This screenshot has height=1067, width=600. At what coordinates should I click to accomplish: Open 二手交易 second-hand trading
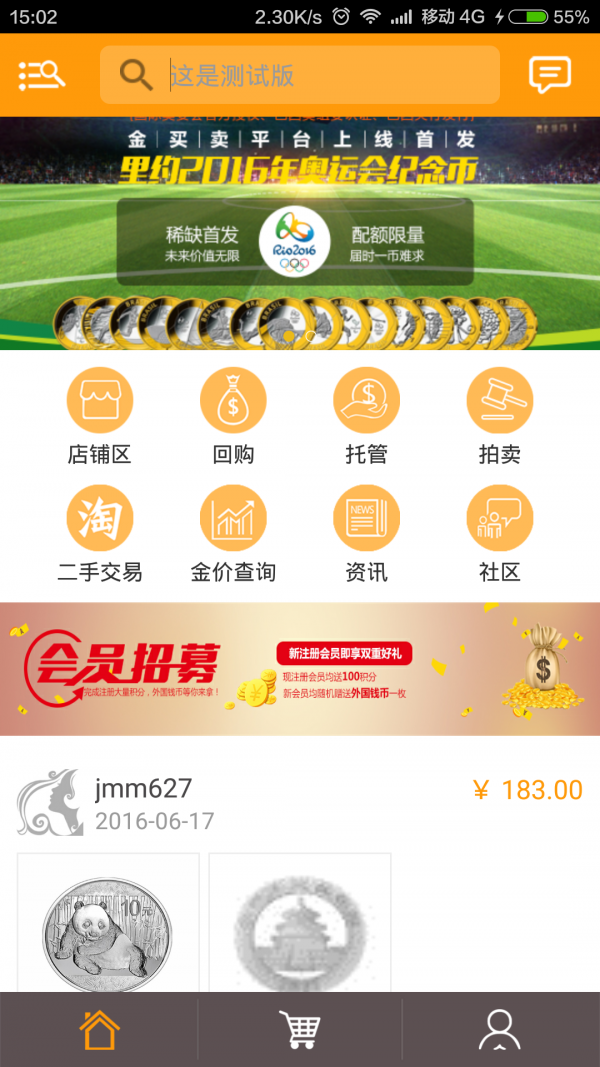point(99,534)
